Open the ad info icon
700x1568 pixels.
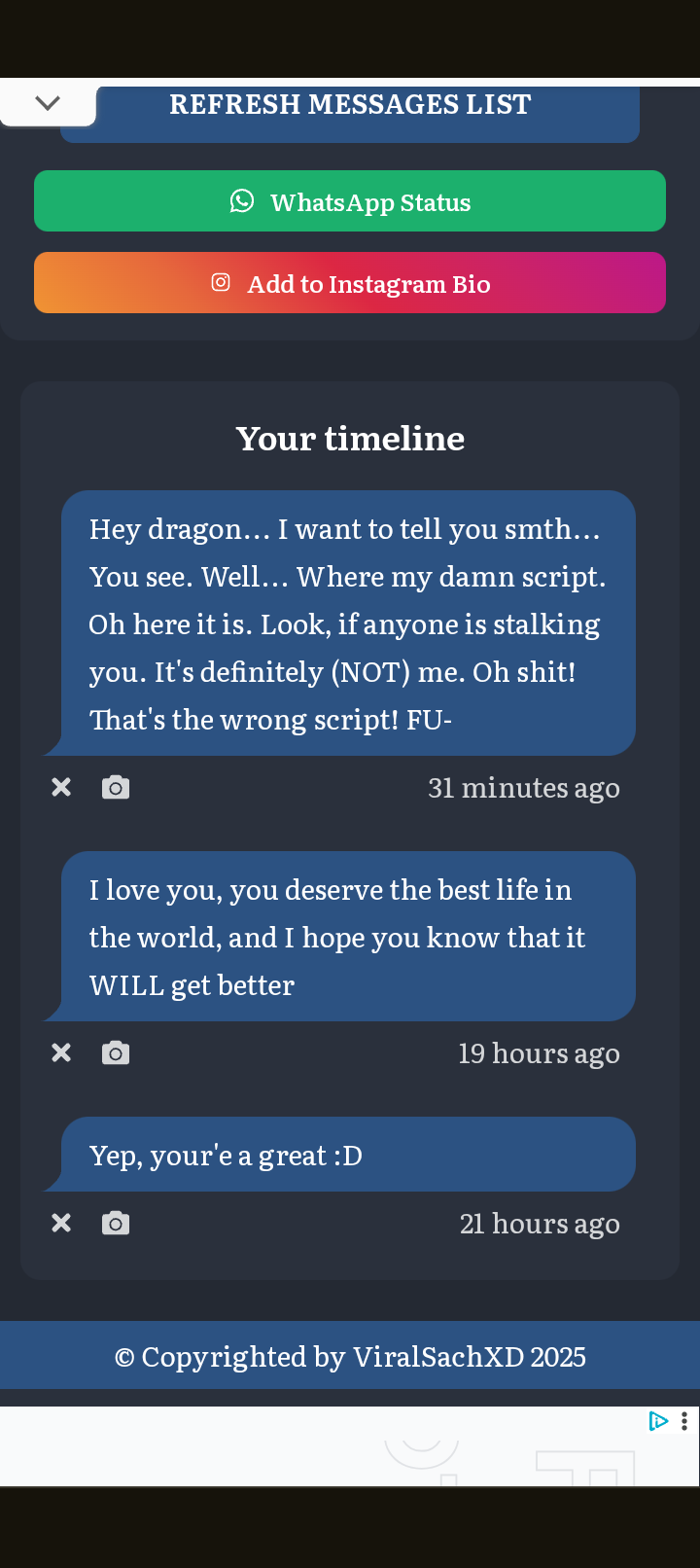(x=658, y=1421)
